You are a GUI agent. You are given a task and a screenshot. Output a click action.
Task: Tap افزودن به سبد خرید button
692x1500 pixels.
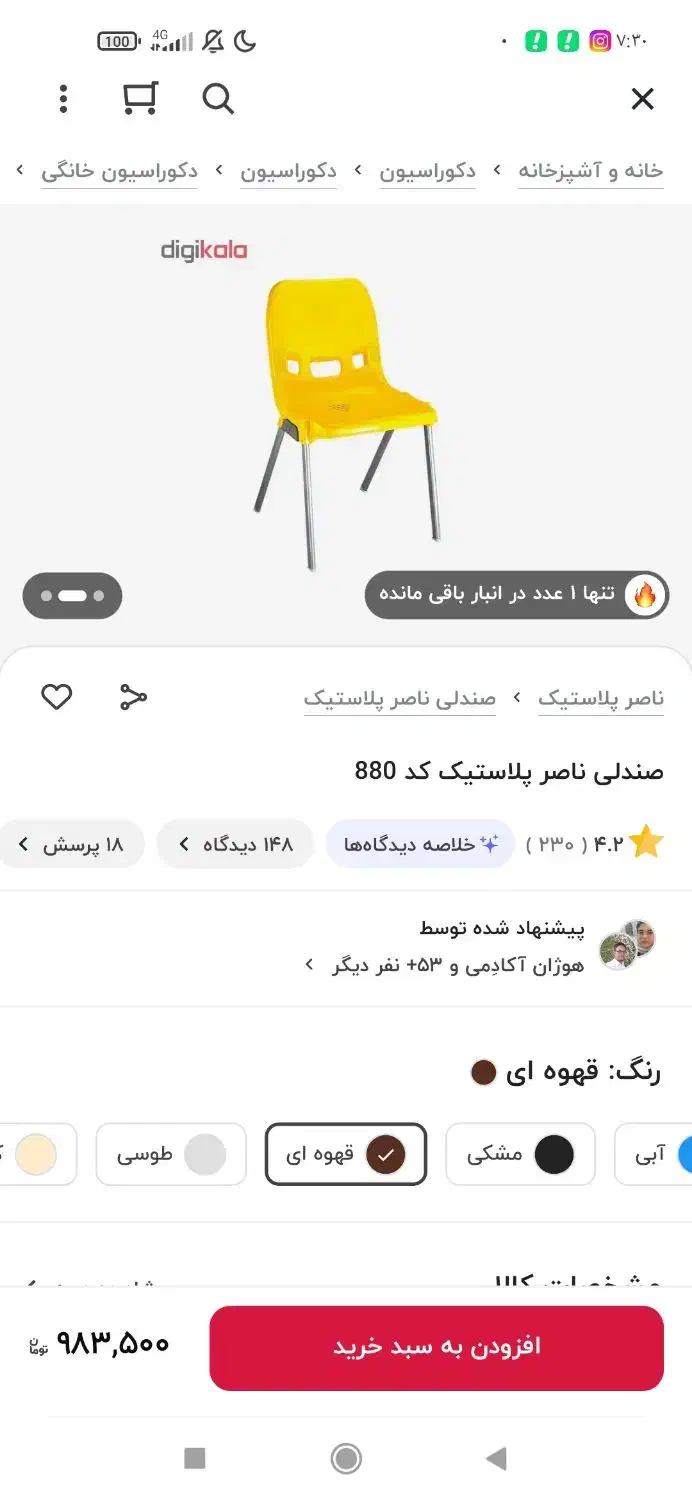click(x=436, y=1347)
